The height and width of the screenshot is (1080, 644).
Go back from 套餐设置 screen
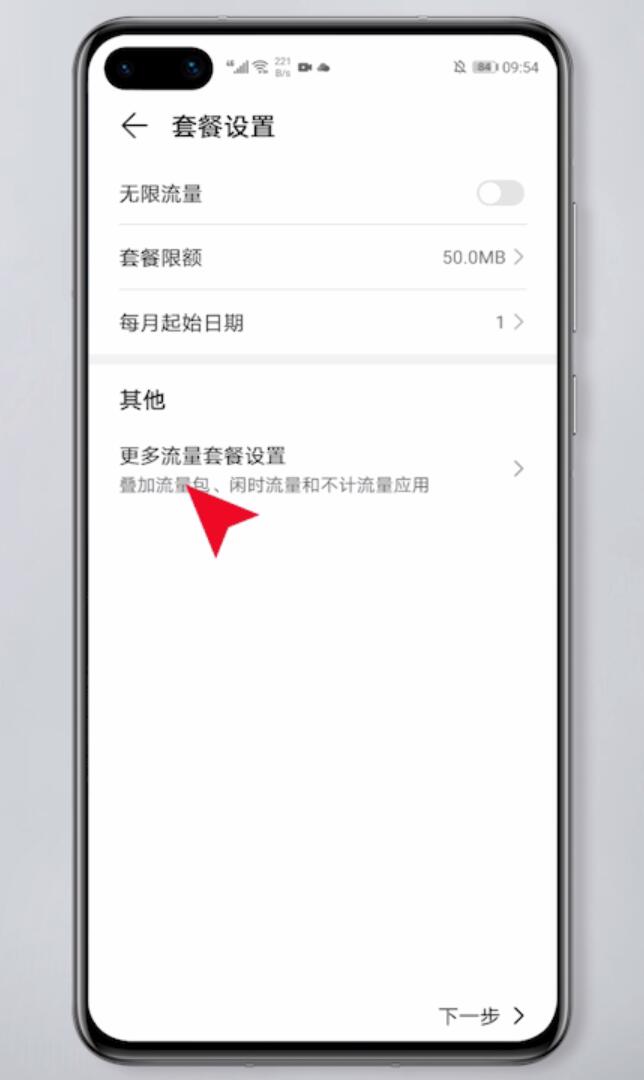(134, 126)
